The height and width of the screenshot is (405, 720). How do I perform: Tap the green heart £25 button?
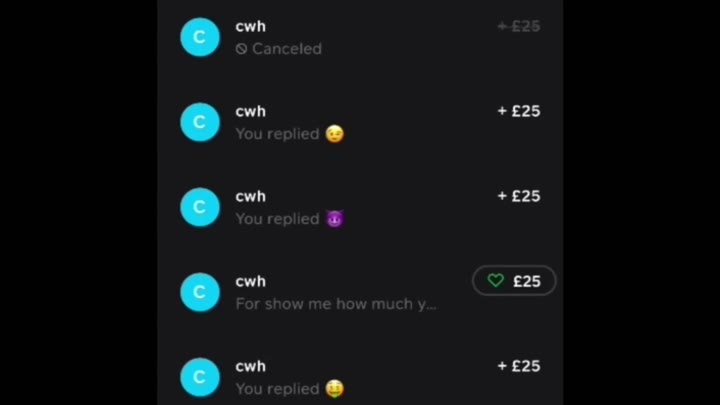514,281
